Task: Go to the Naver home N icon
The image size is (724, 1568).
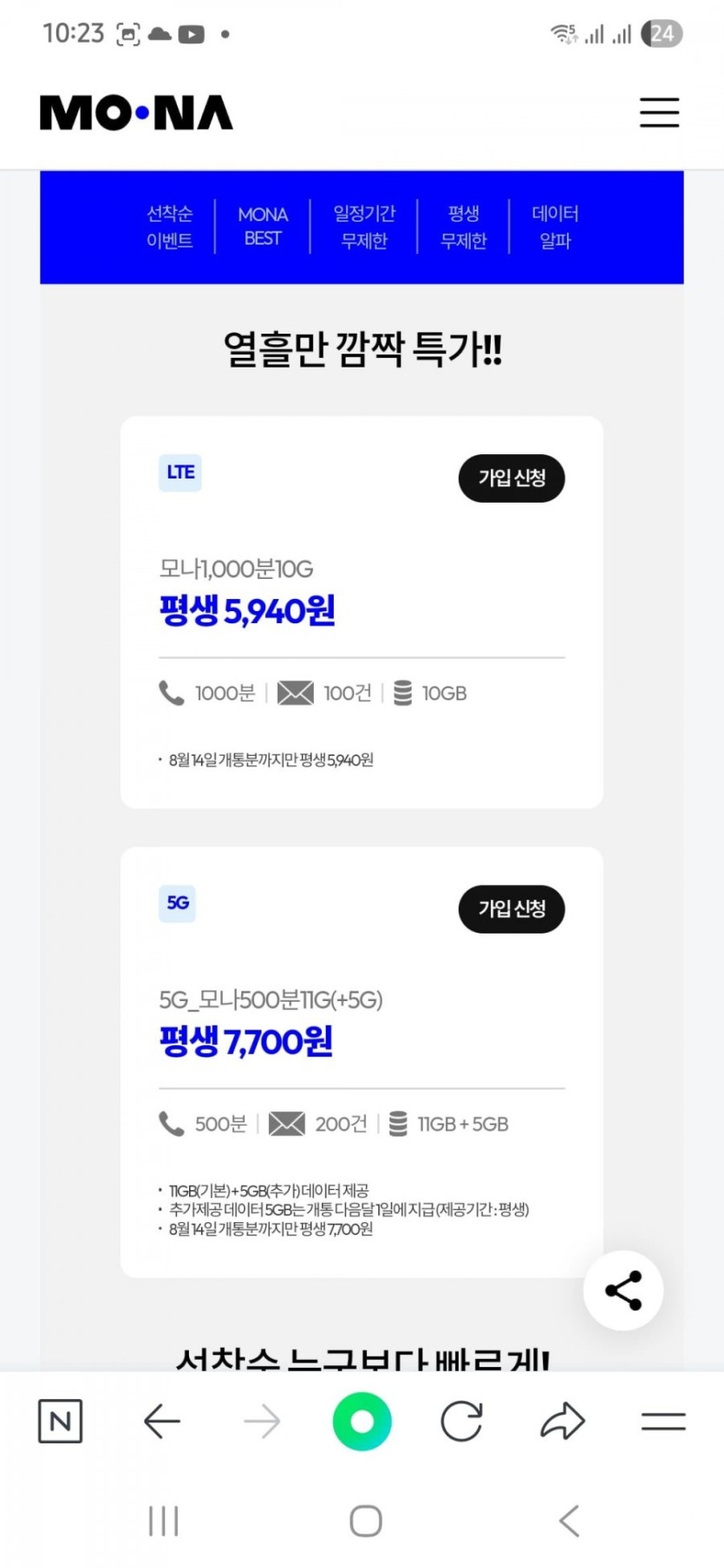Action: pyautogui.click(x=61, y=1422)
